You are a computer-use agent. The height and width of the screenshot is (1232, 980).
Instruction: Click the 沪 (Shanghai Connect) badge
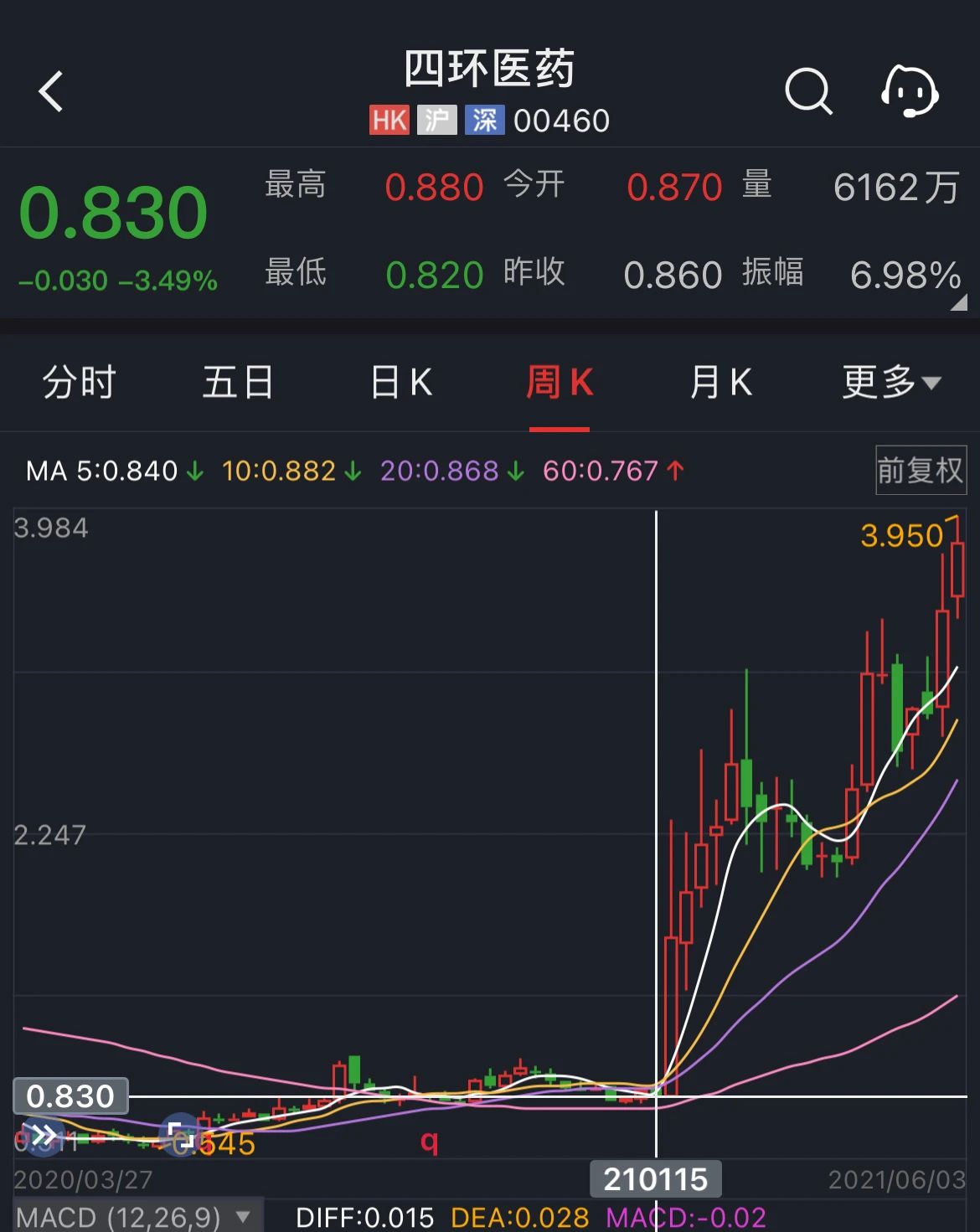(x=436, y=120)
